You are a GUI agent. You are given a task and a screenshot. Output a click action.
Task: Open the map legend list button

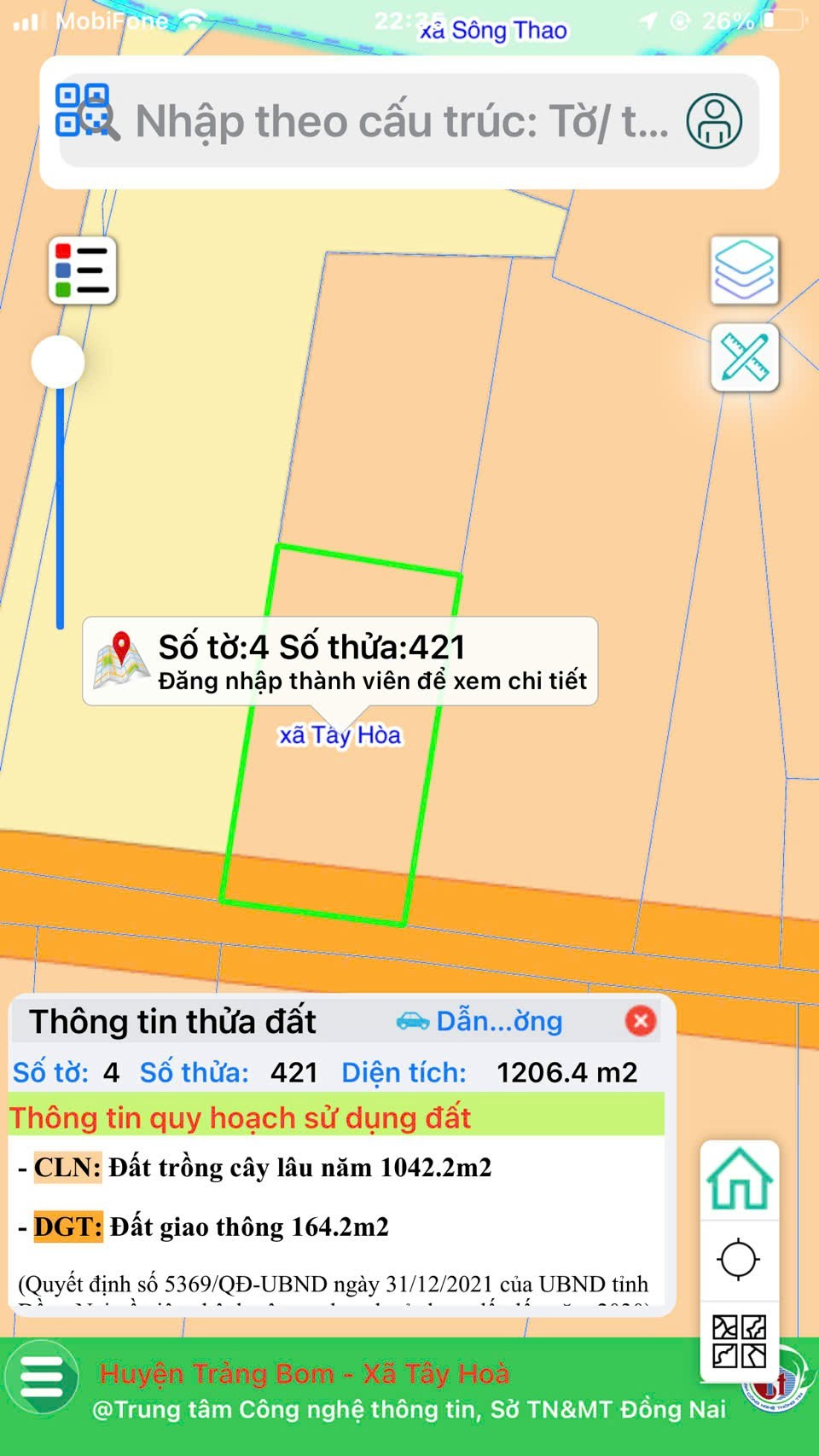point(83,270)
